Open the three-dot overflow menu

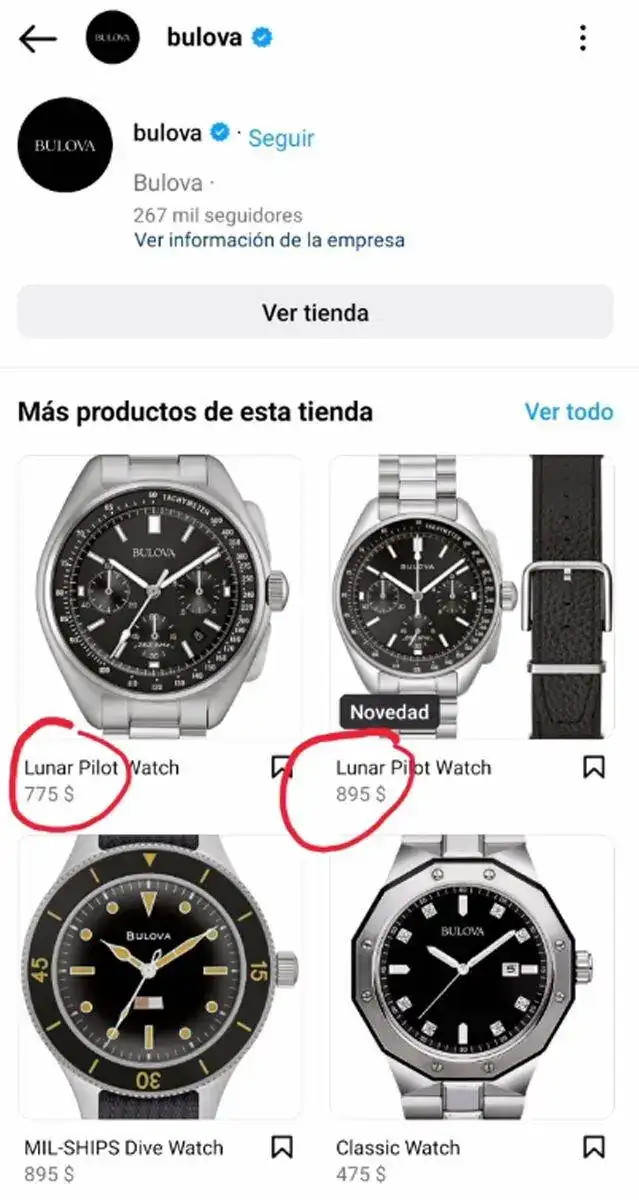pyautogui.click(x=583, y=39)
